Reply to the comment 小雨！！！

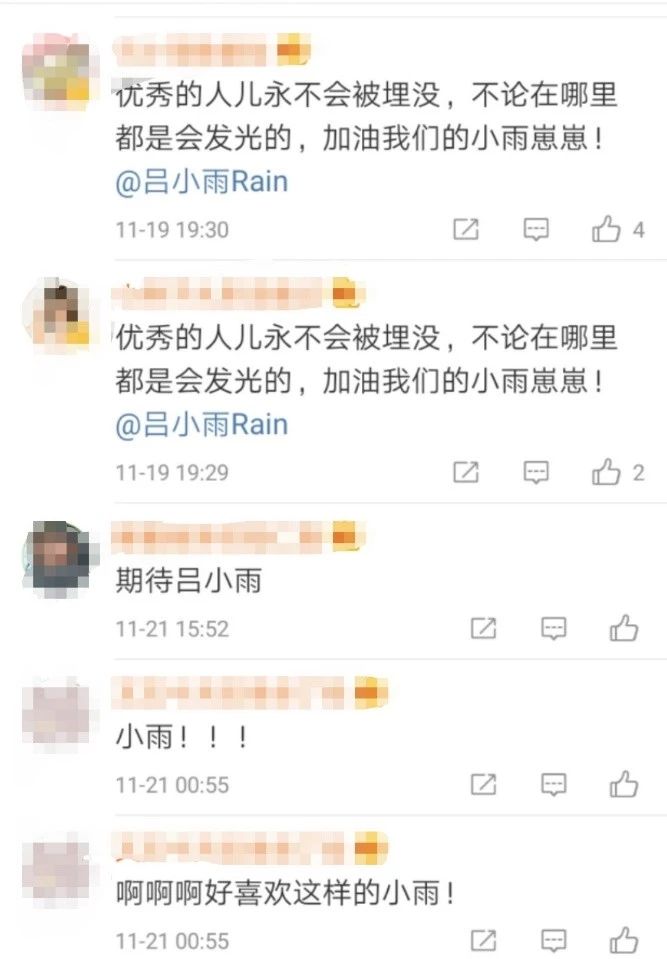pos(554,784)
